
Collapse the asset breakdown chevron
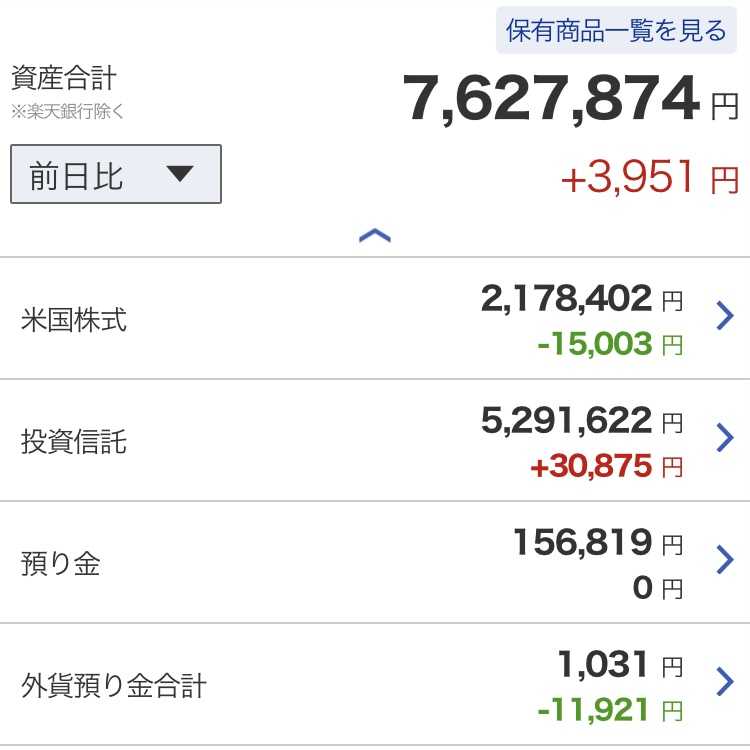pyautogui.click(x=375, y=236)
